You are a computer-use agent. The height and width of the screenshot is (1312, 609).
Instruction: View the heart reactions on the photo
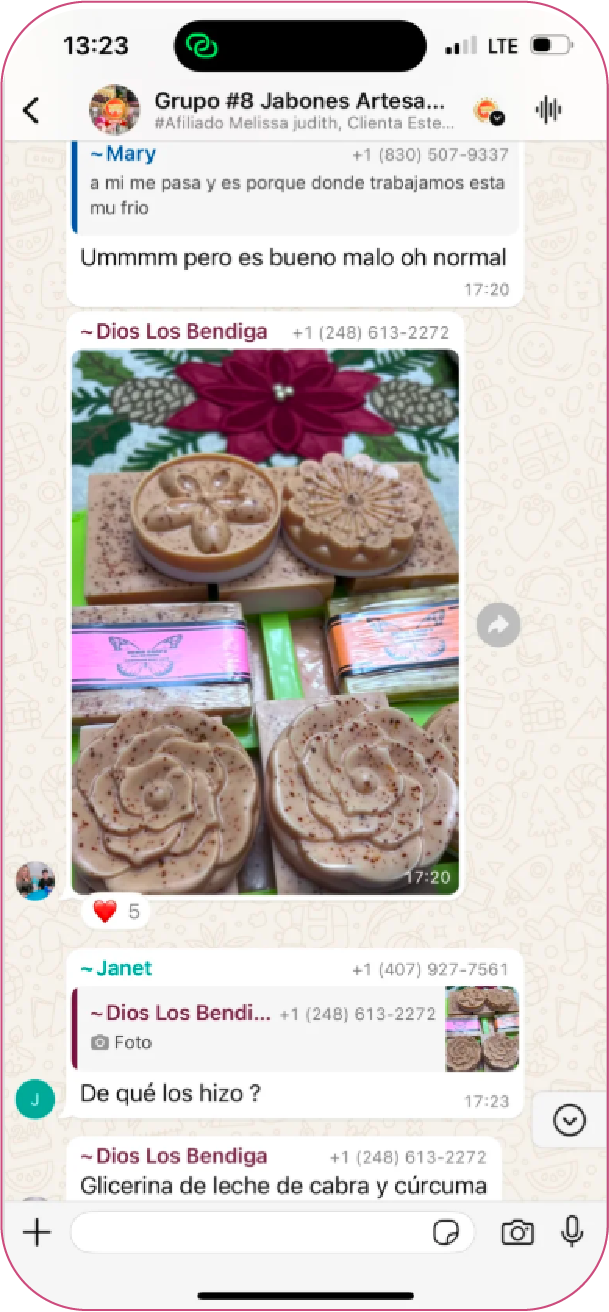116,911
